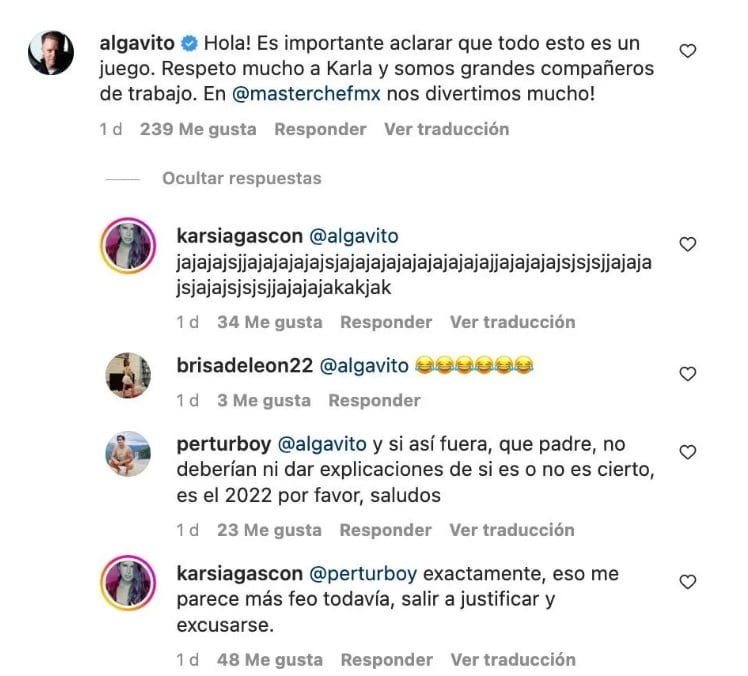Hide replies with Ocultar respuestas

click(x=241, y=178)
